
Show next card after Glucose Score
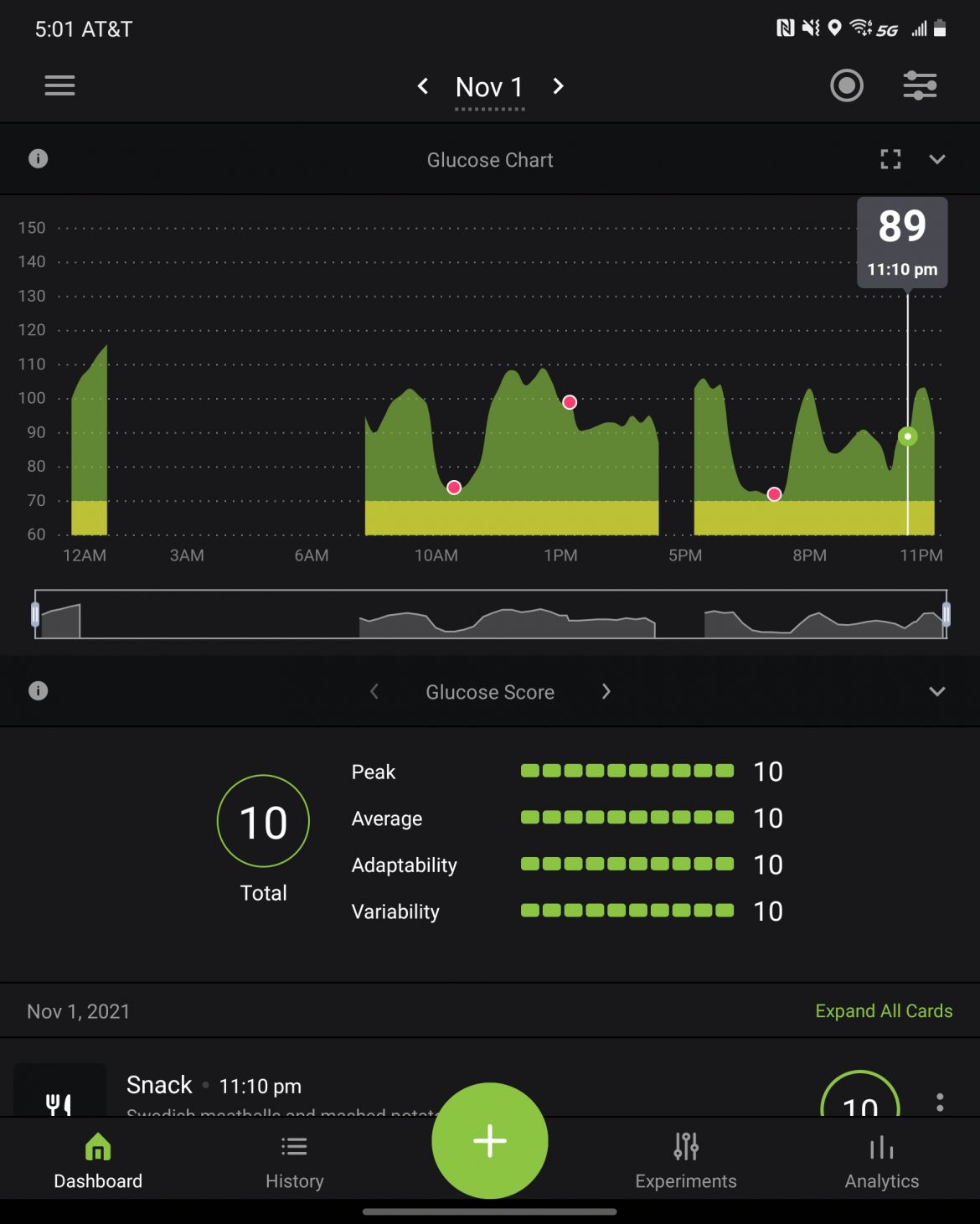click(606, 691)
